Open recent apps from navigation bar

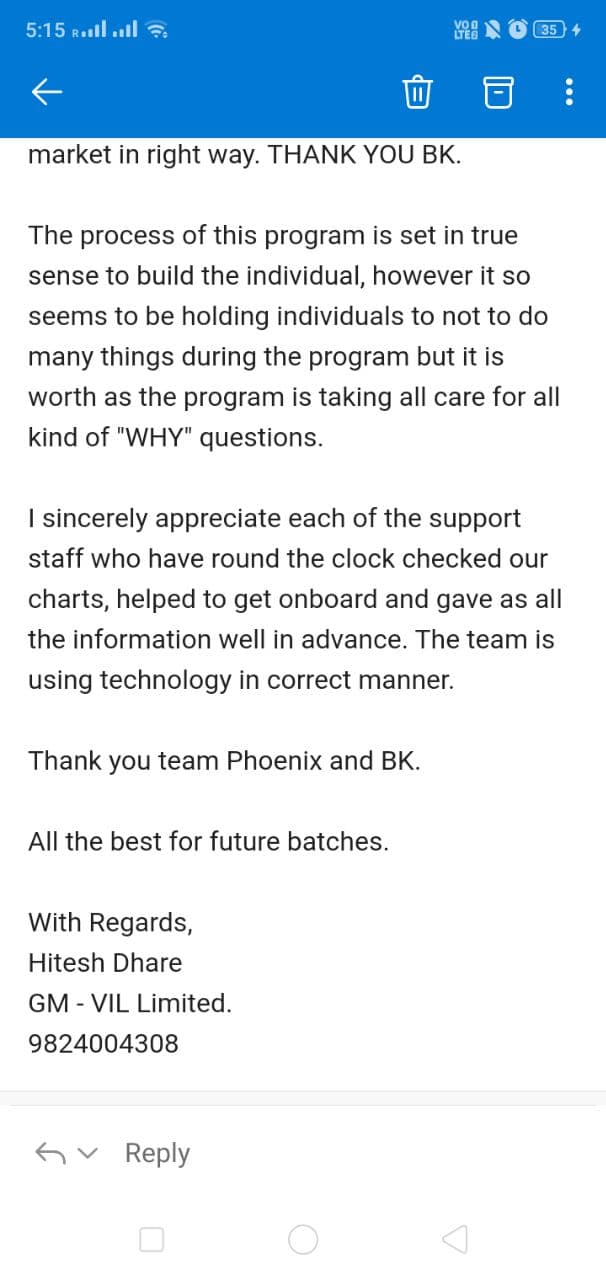(152, 1240)
